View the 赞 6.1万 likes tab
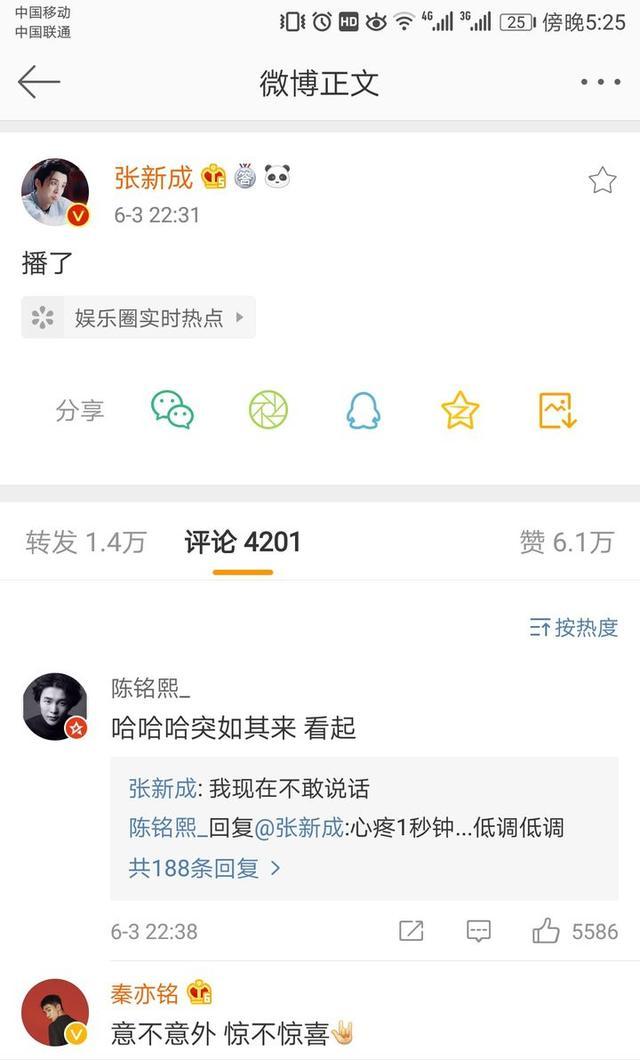 (x=566, y=542)
